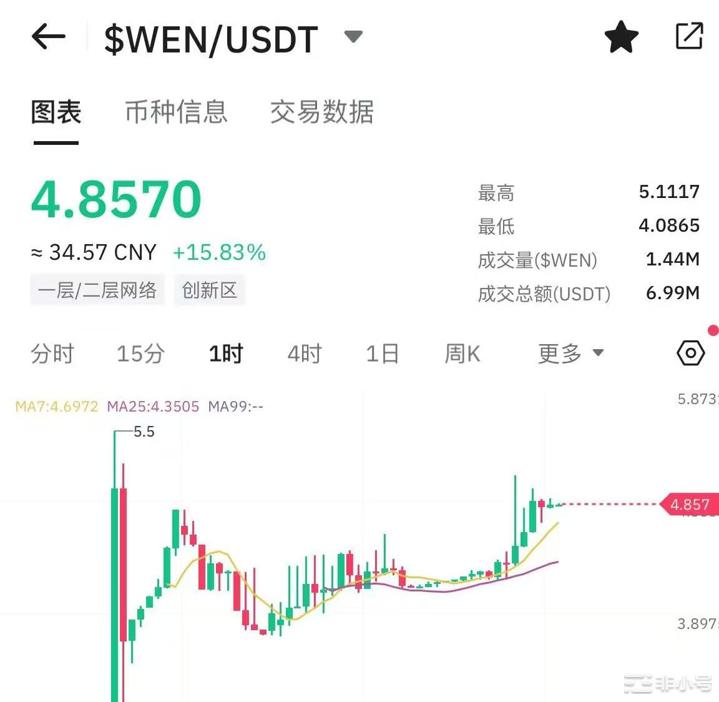Select the 周K chart interval

pyautogui.click(x=462, y=353)
